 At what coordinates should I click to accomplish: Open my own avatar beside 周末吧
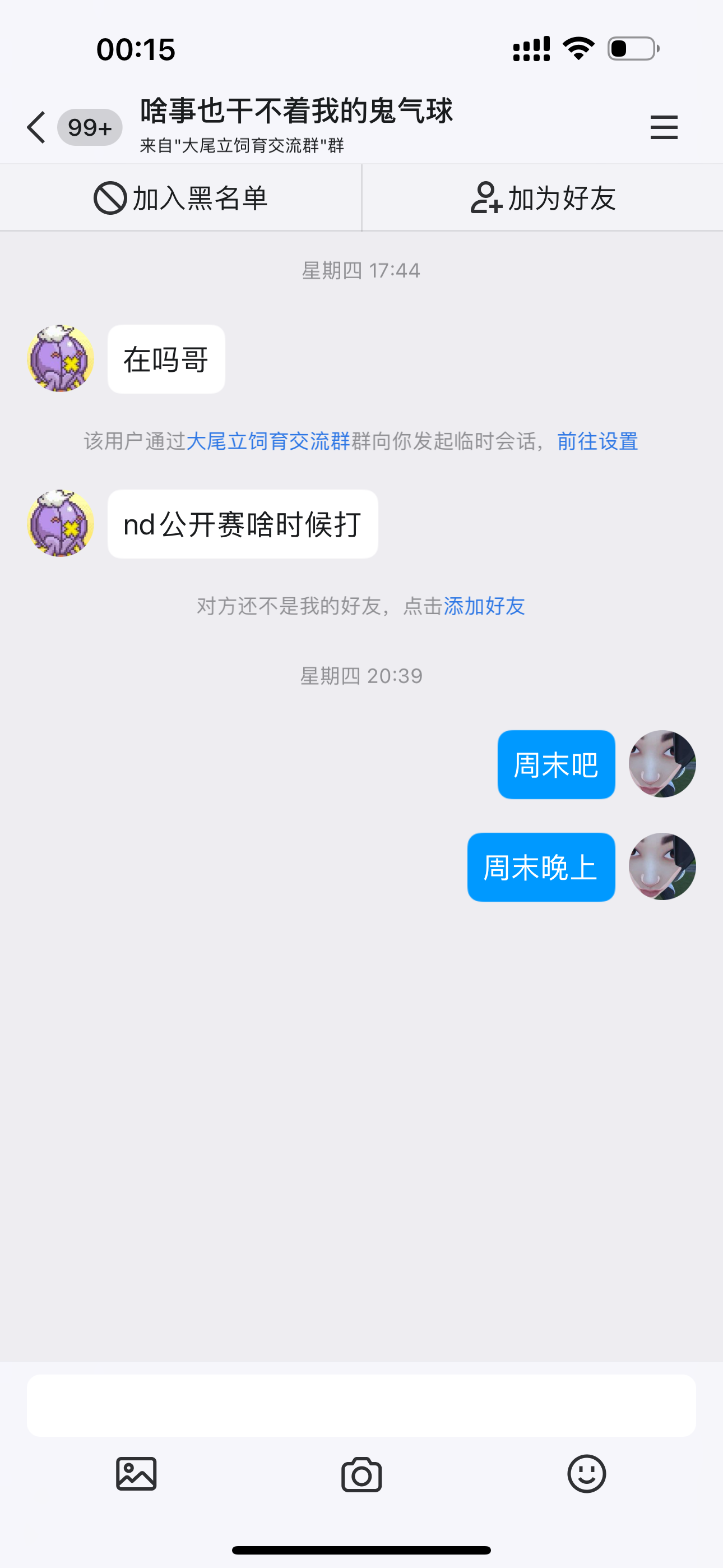[662, 764]
